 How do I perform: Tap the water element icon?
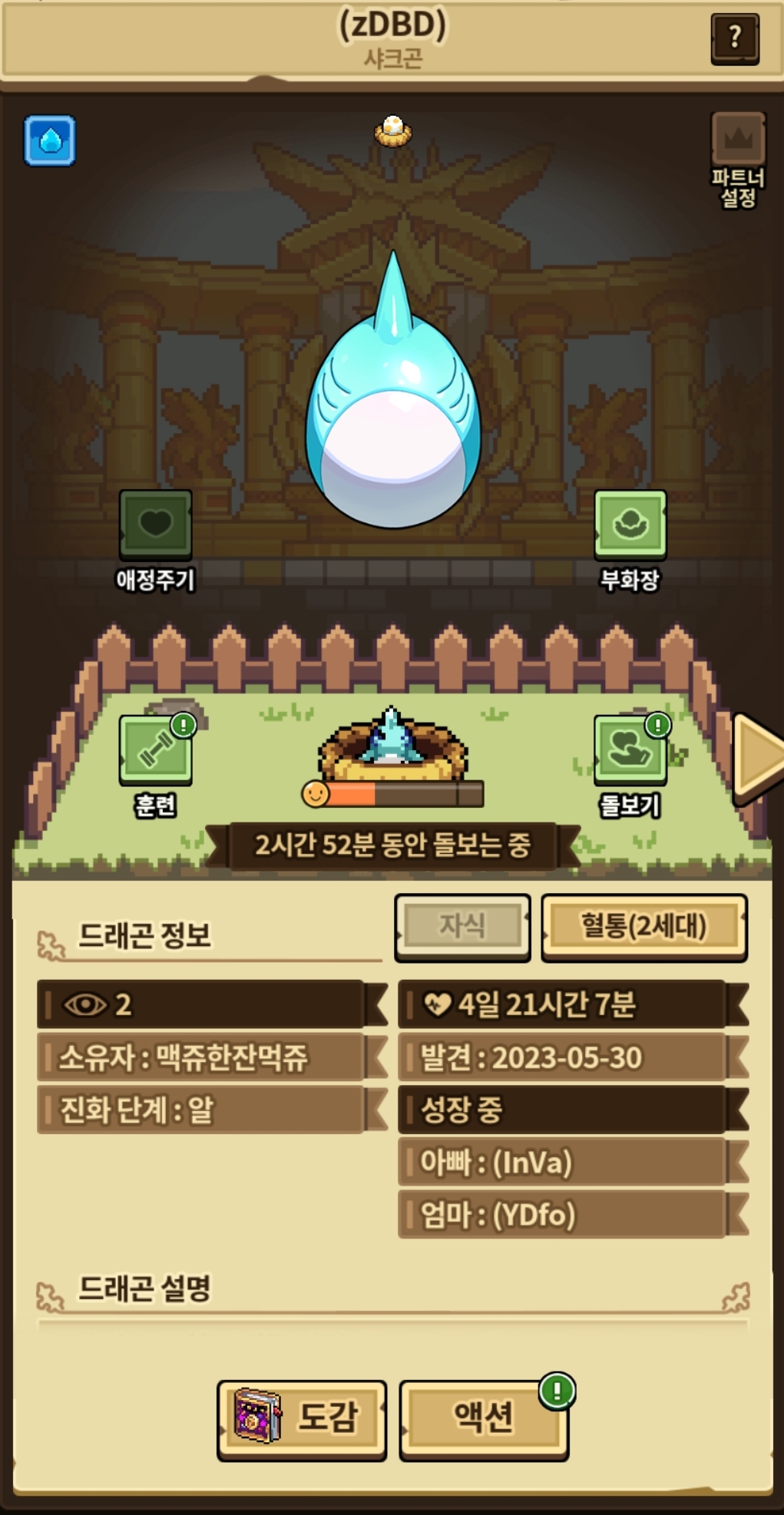(x=50, y=141)
